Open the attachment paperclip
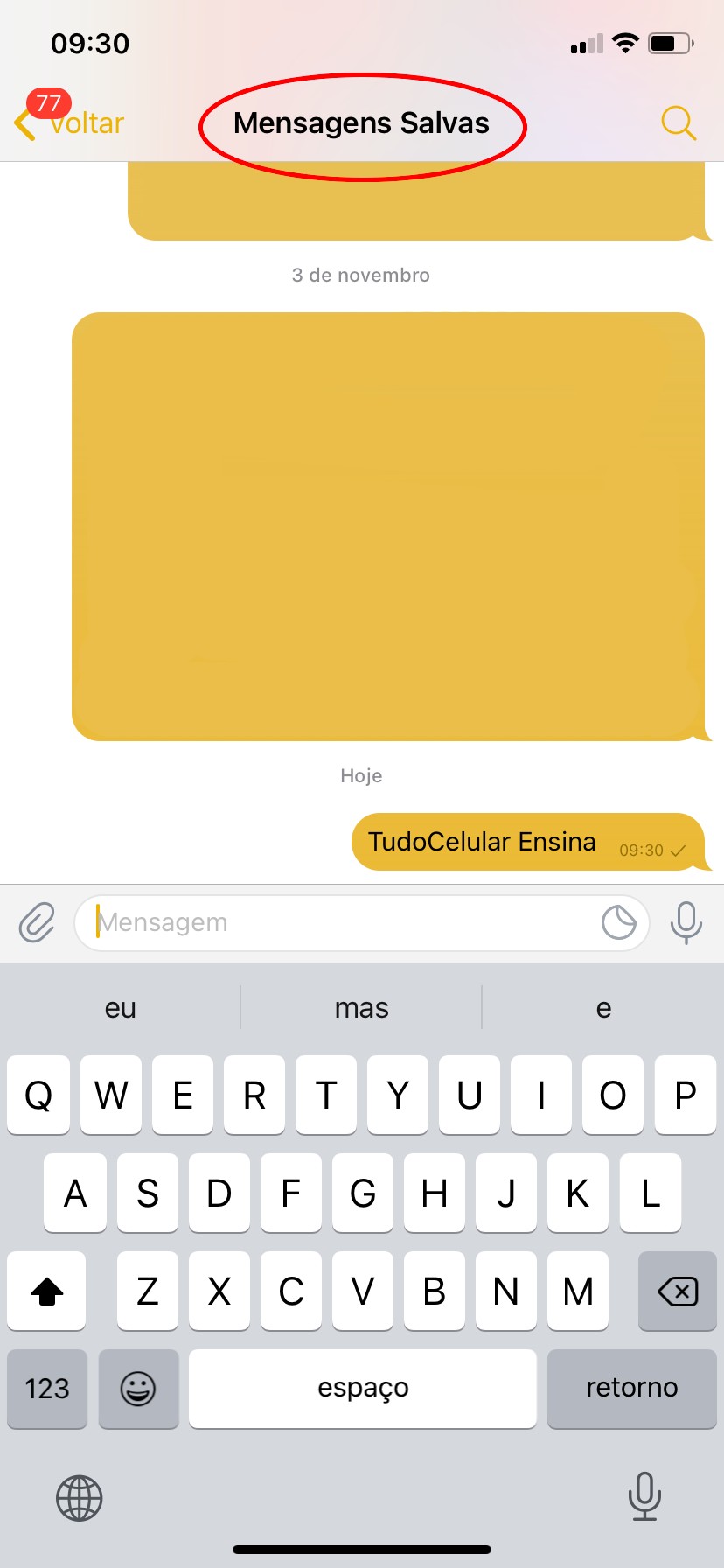This screenshot has height=1568, width=724. point(38,922)
